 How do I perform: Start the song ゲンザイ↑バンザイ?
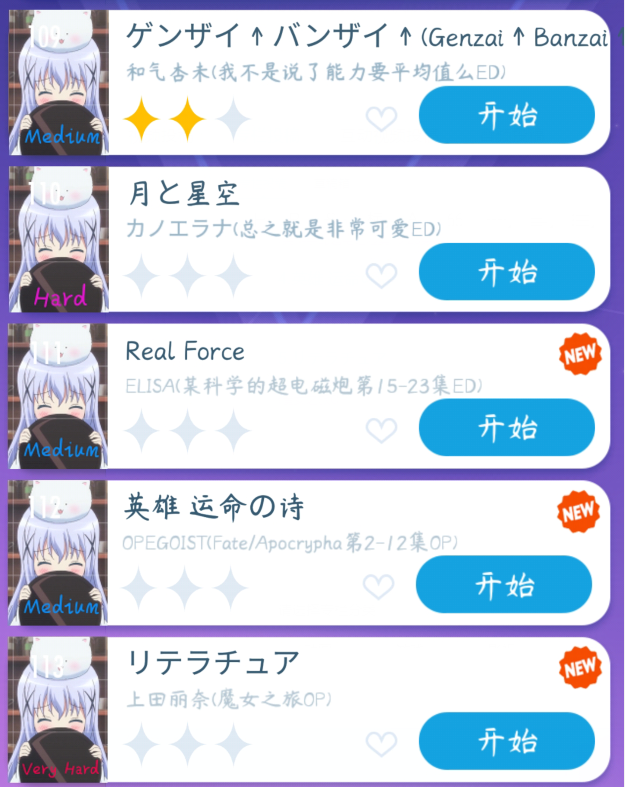507,115
